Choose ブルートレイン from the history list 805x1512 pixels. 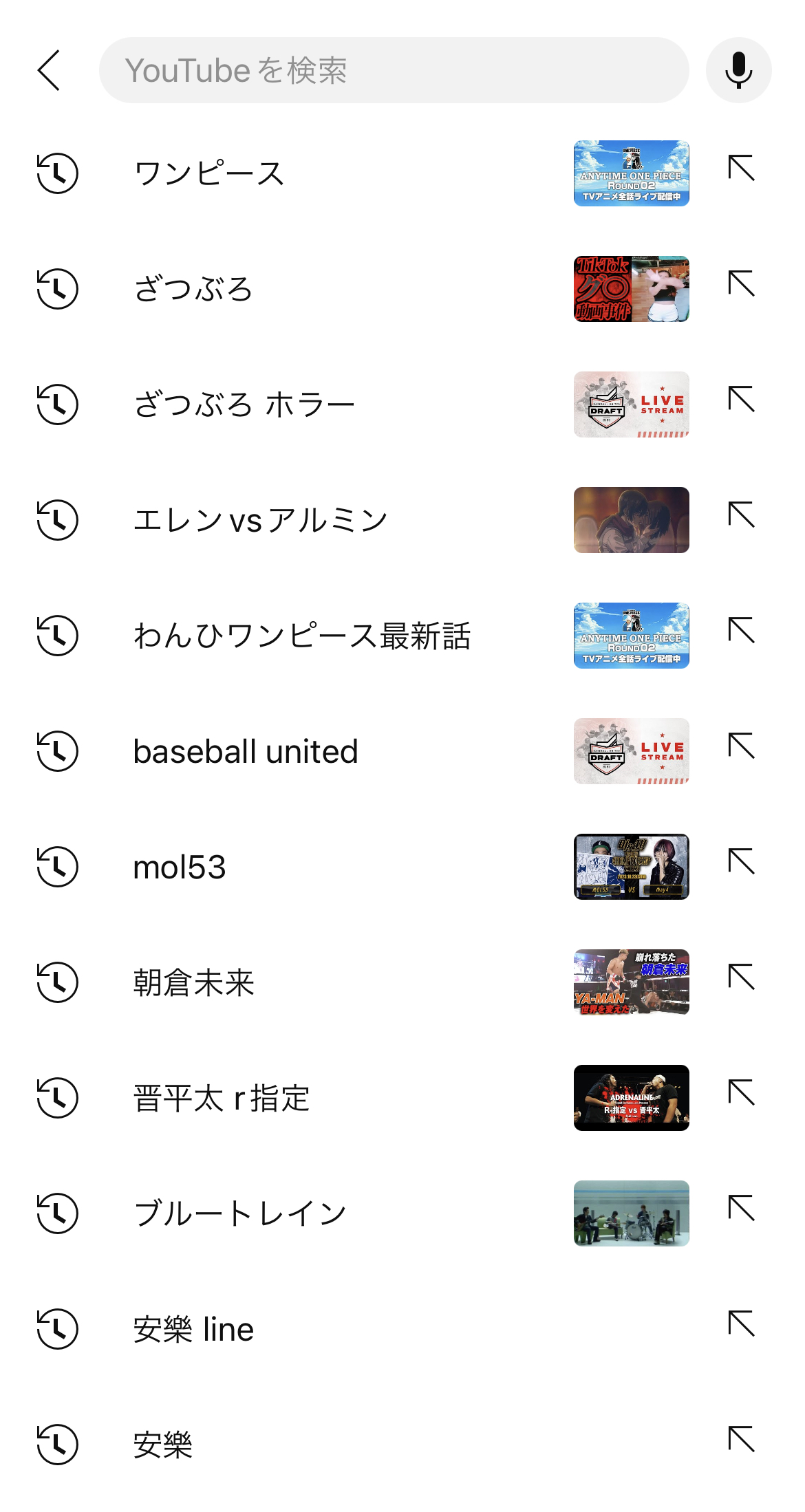click(x=240, y=1213)
